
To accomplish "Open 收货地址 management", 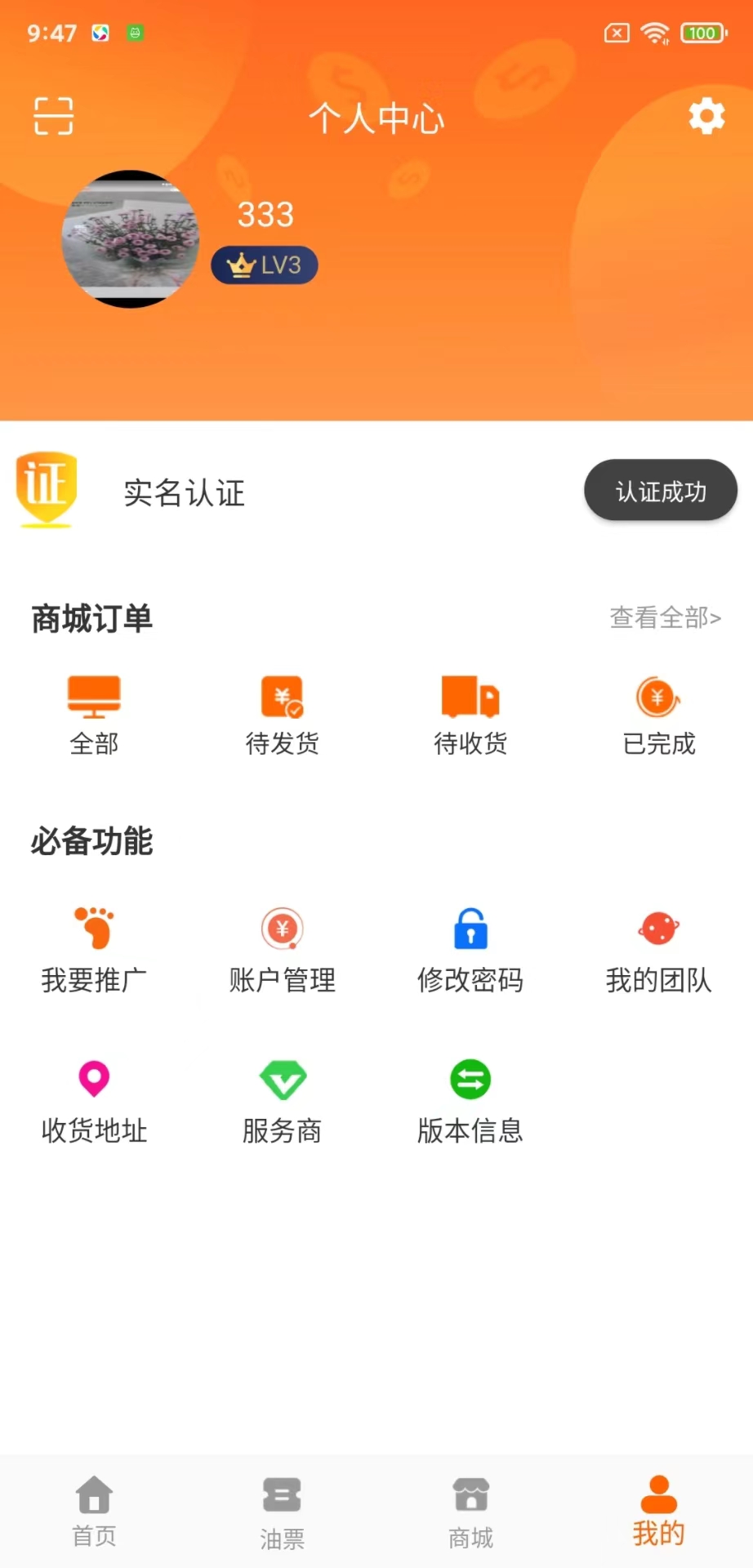I will [94, 1101].
